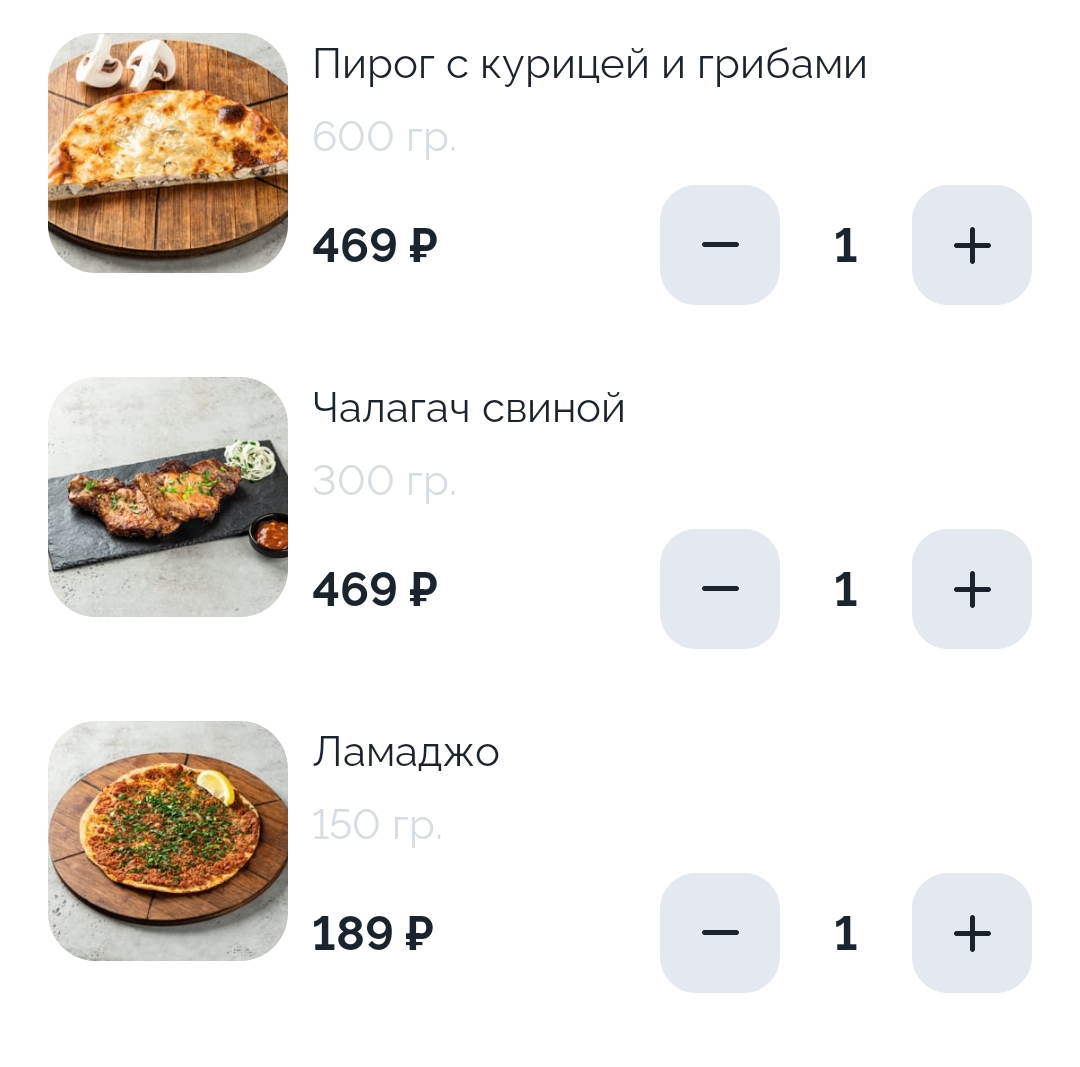Open the Пирог с курицей и грибами photo
This screenshot has height=1067, width=1080.
[168, 153]
